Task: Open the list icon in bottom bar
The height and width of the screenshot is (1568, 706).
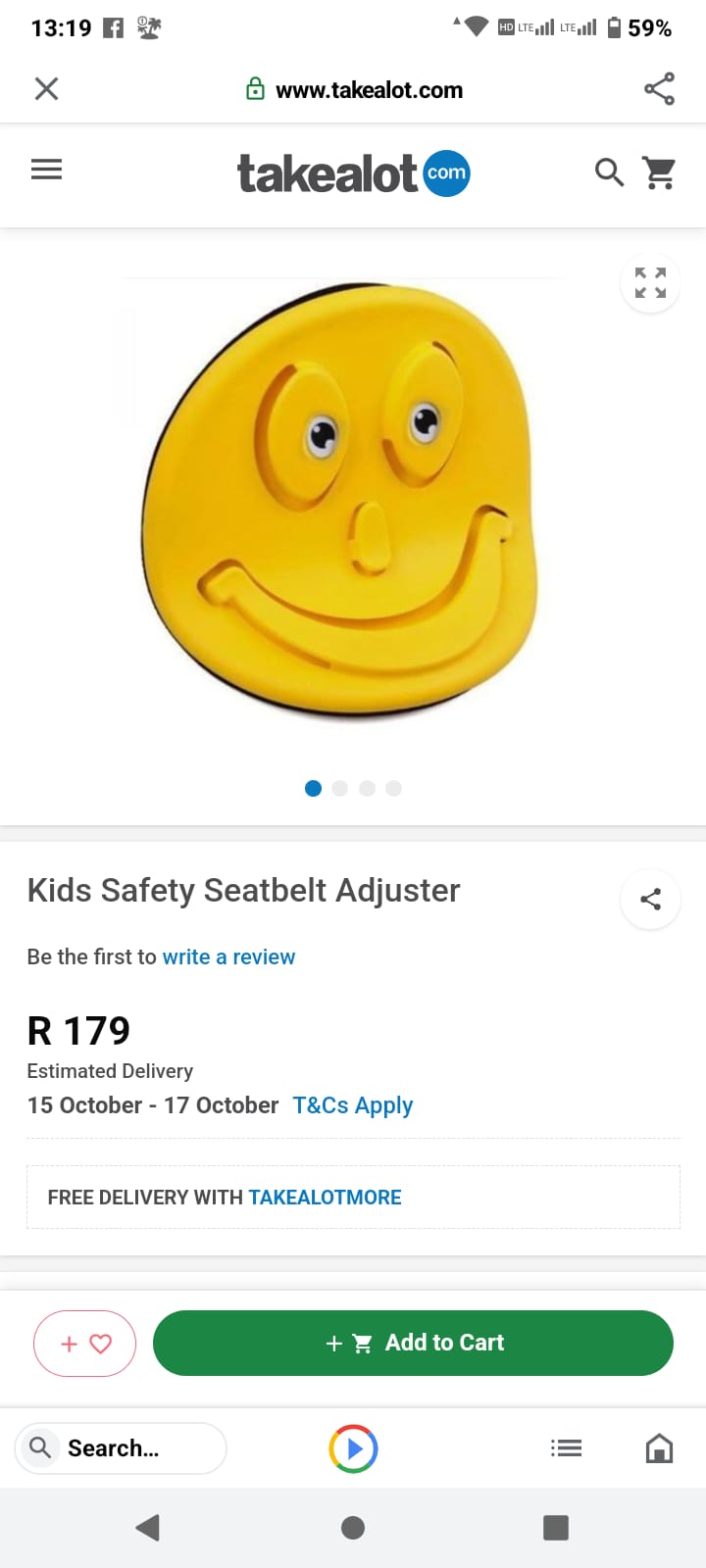Action: pyautogui.click(x=566, y=1448)
